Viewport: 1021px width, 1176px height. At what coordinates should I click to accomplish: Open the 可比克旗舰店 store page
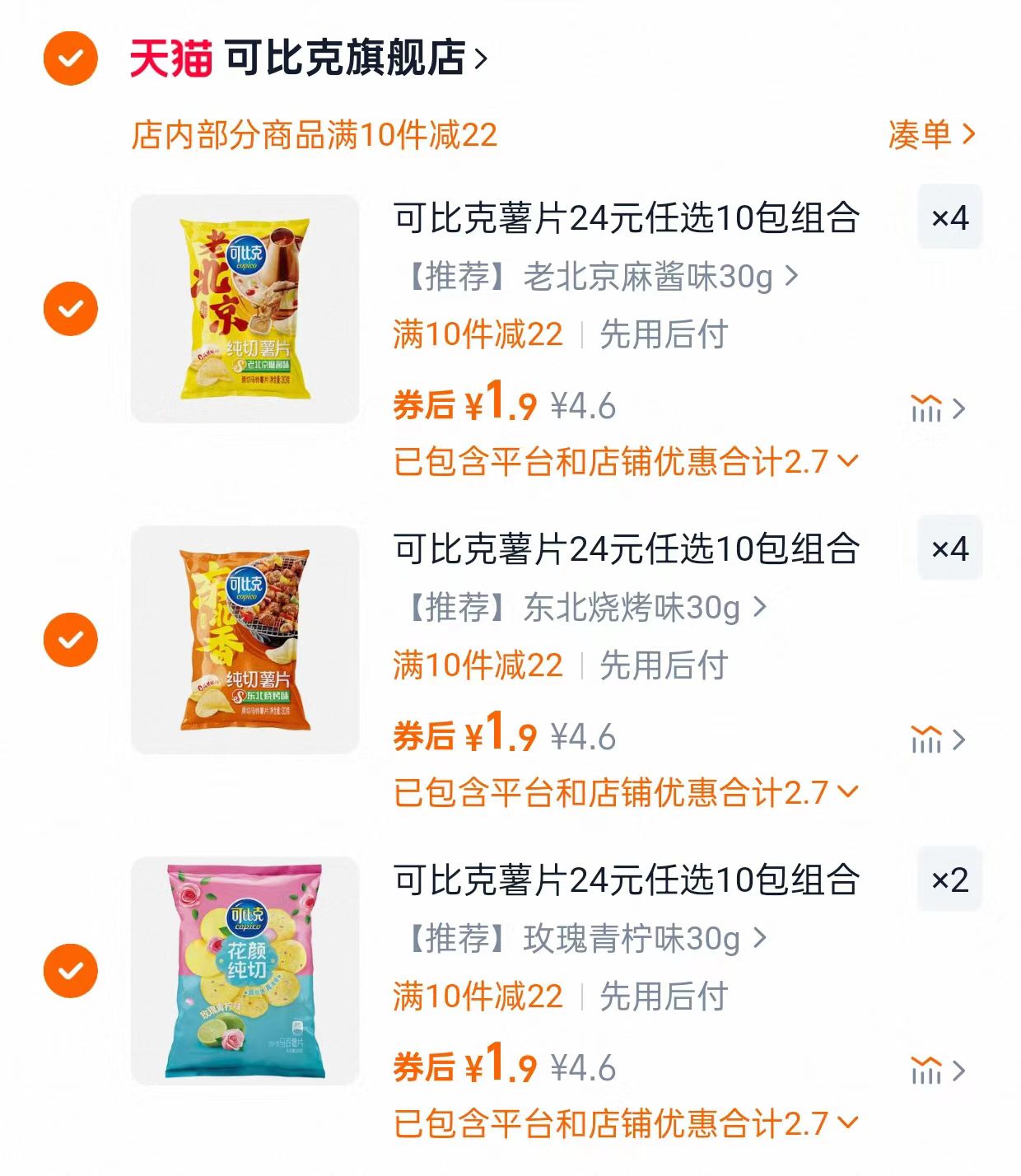click(x=344, y=56)
